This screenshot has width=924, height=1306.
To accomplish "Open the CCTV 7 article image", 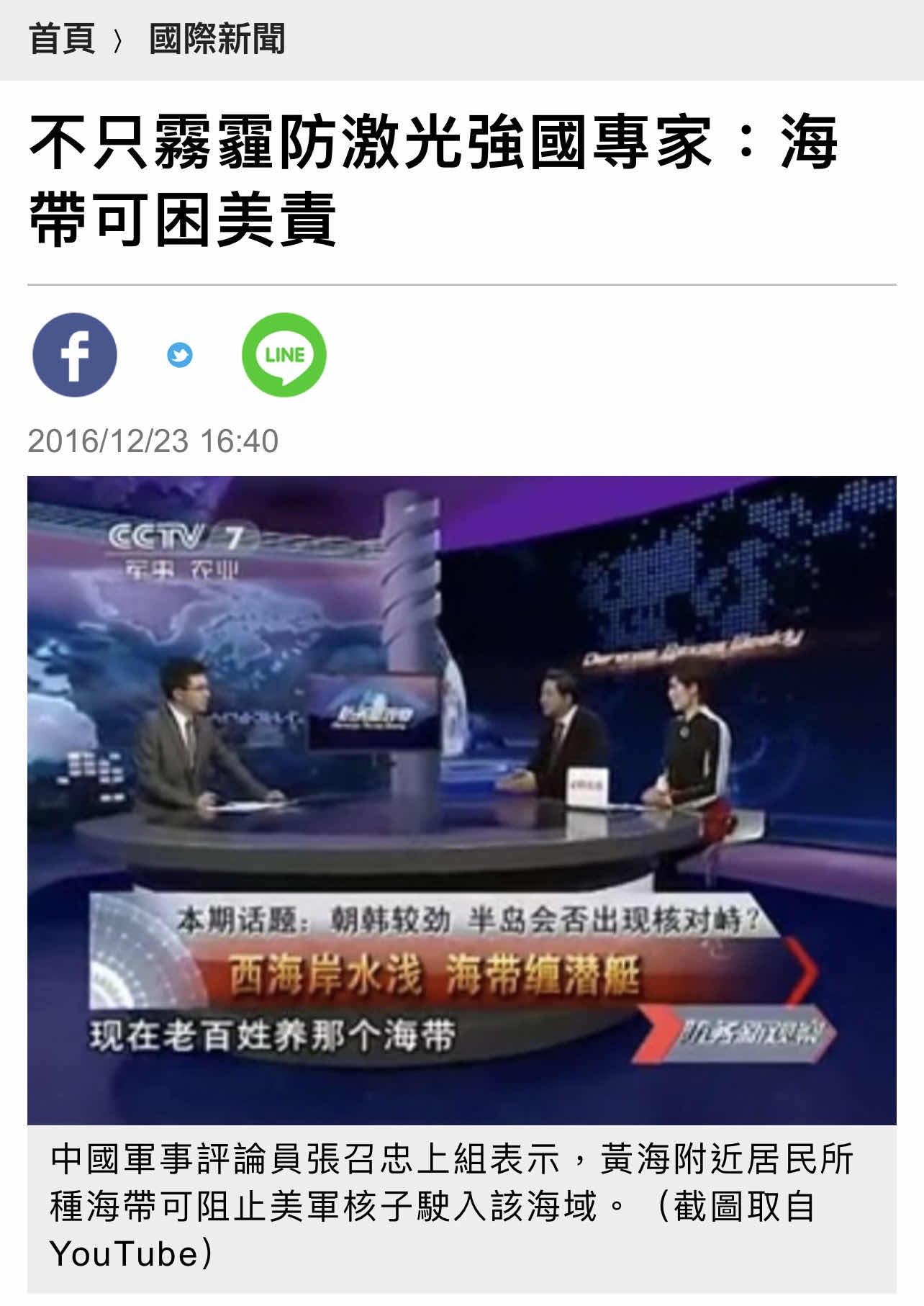I will (x=462, y=799).
